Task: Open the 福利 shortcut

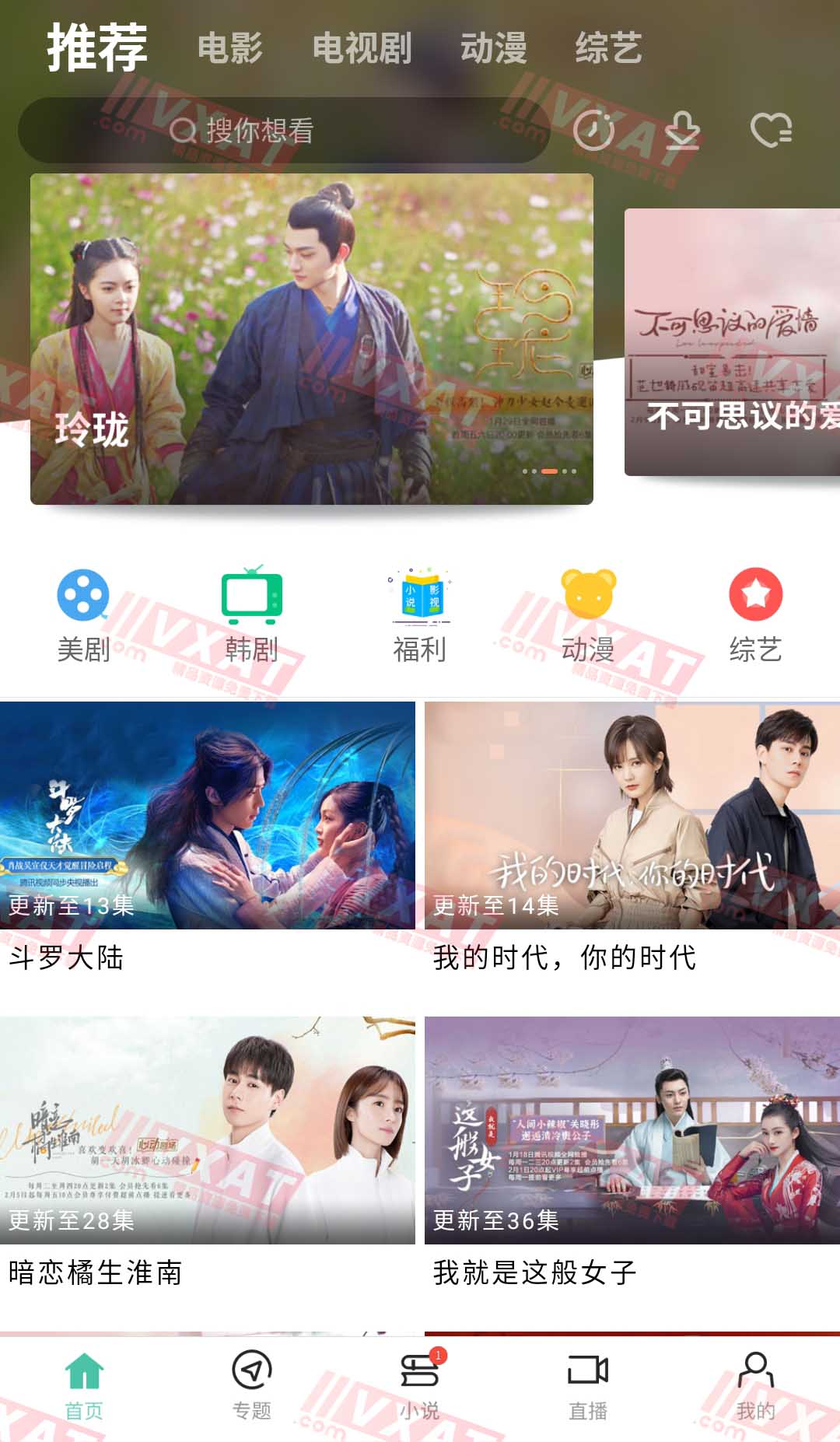Action: click(420, 615)
